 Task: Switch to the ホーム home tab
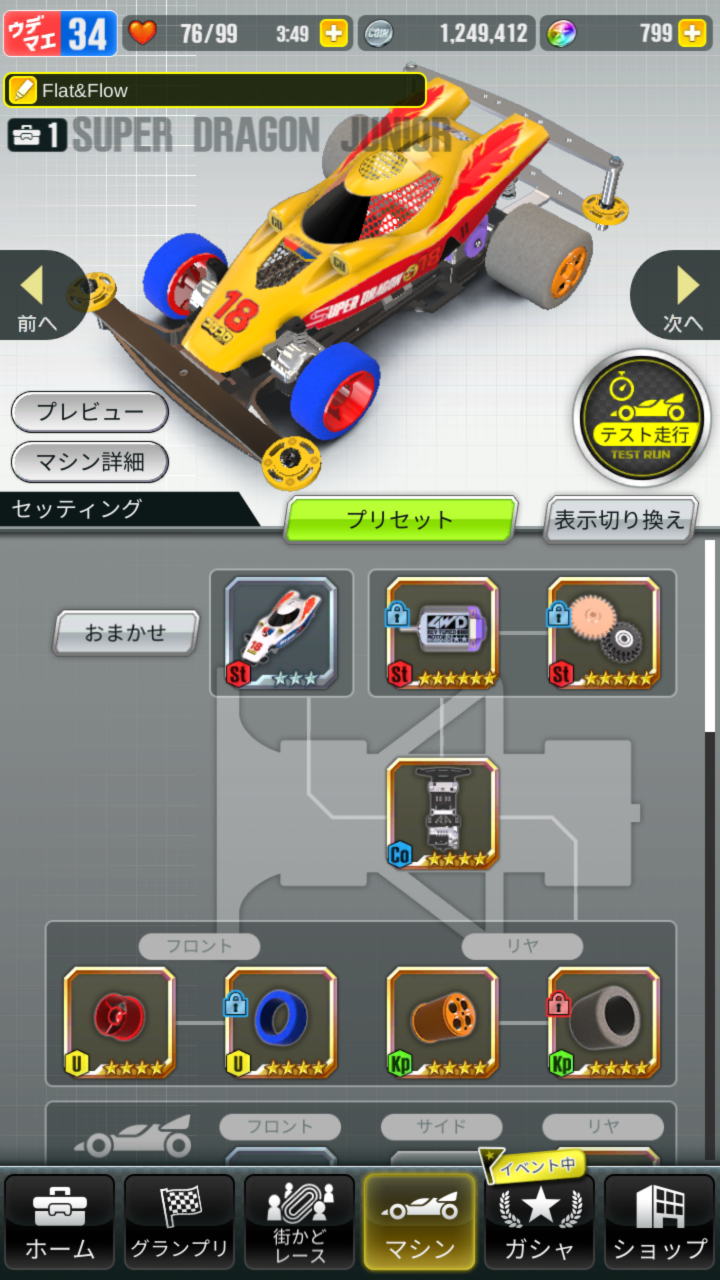coord(60,1221)
